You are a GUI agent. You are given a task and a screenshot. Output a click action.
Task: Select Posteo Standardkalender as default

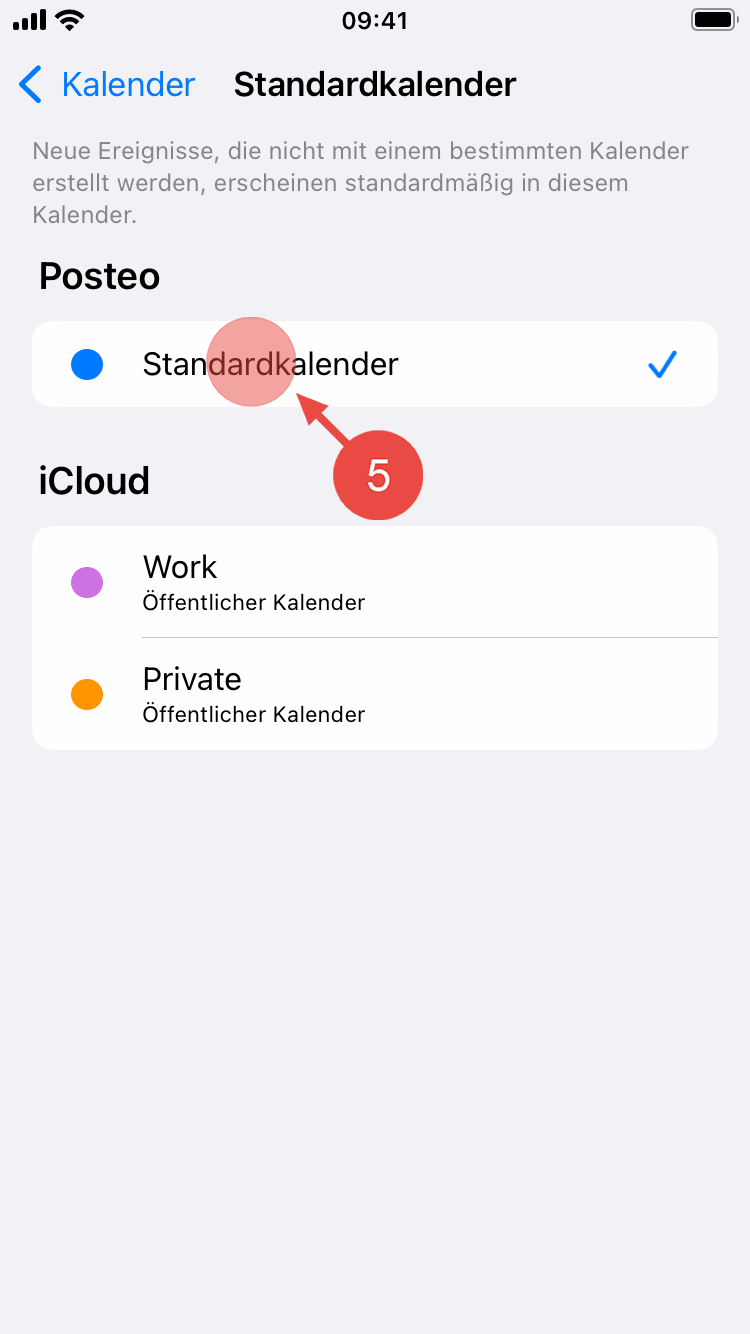tap(374, 364)
